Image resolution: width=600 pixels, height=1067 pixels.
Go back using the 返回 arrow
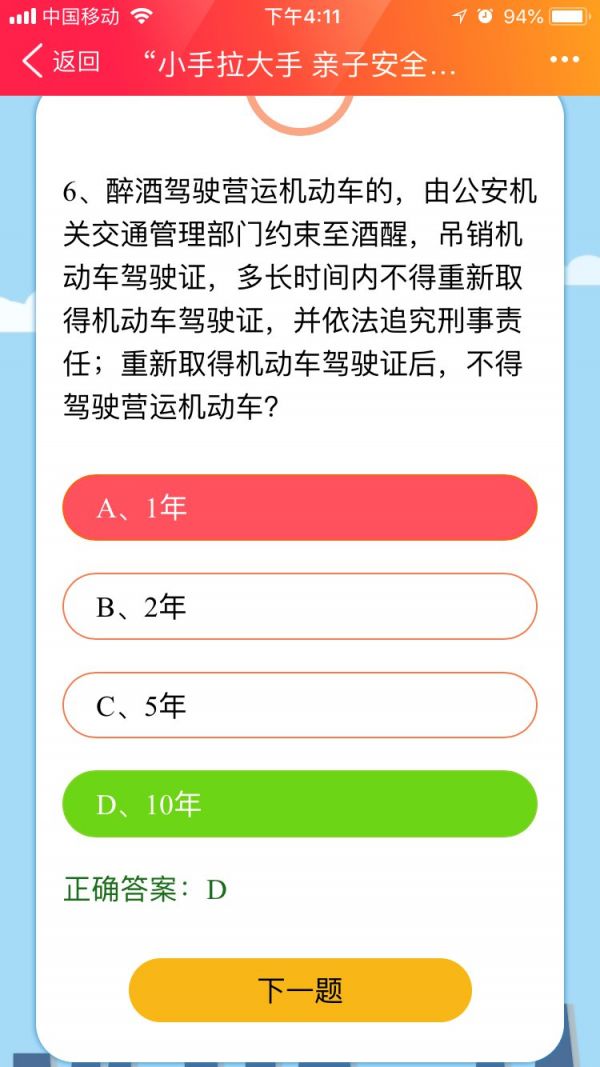click(x=60, y=61)
